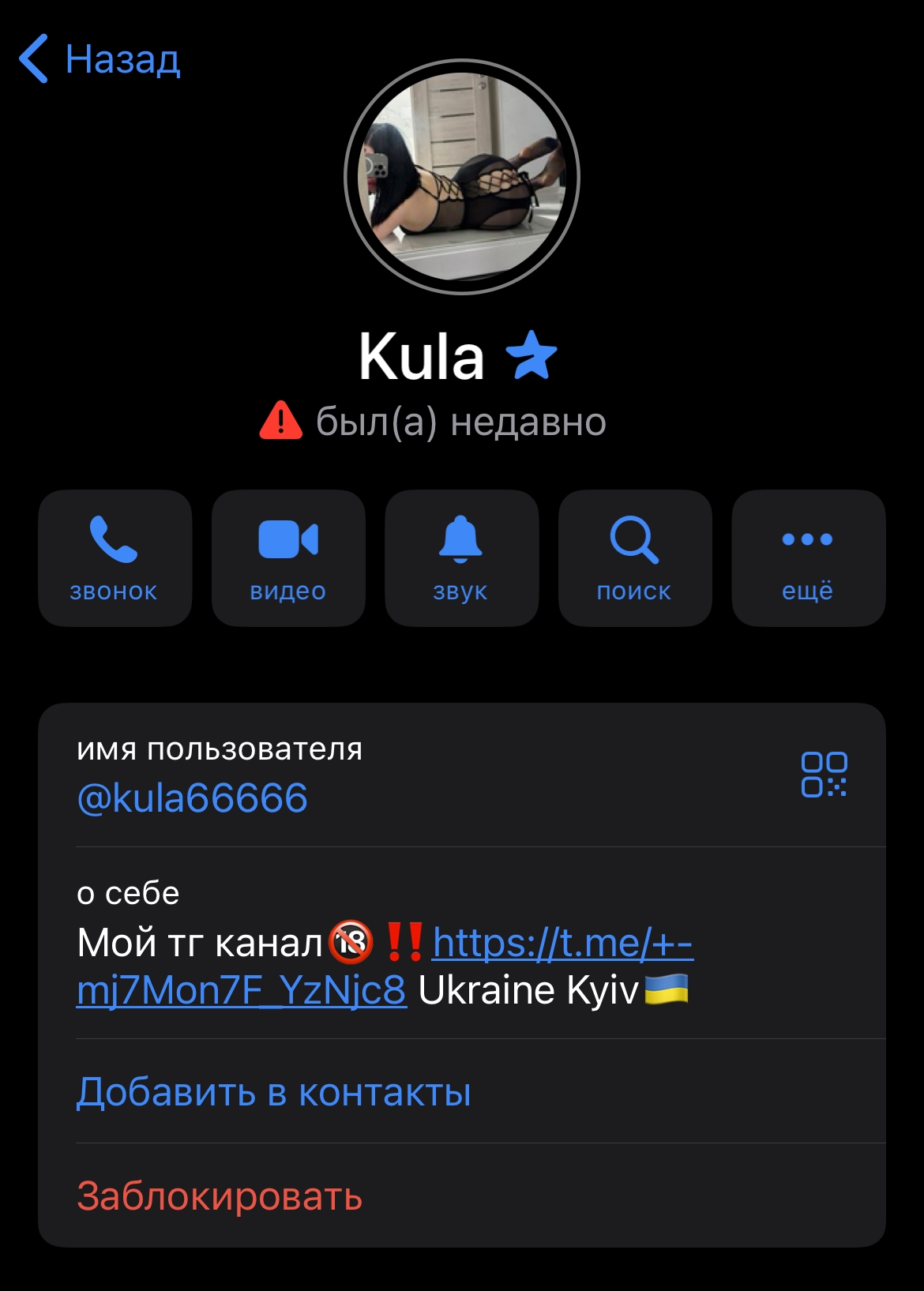This screenshot has height=1291, width=924.
Task: Open more options via ещё
Action: point(808,557)
